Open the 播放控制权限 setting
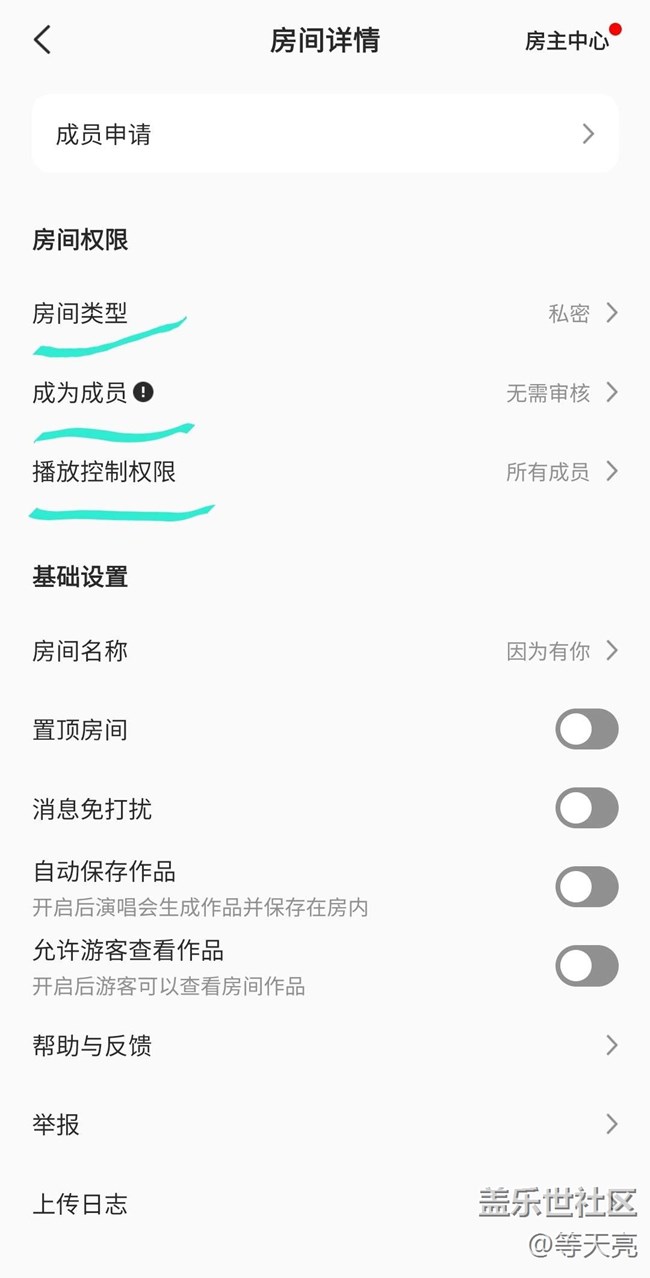This screenshot has width=650, height=1278. (x=325, y=472)
